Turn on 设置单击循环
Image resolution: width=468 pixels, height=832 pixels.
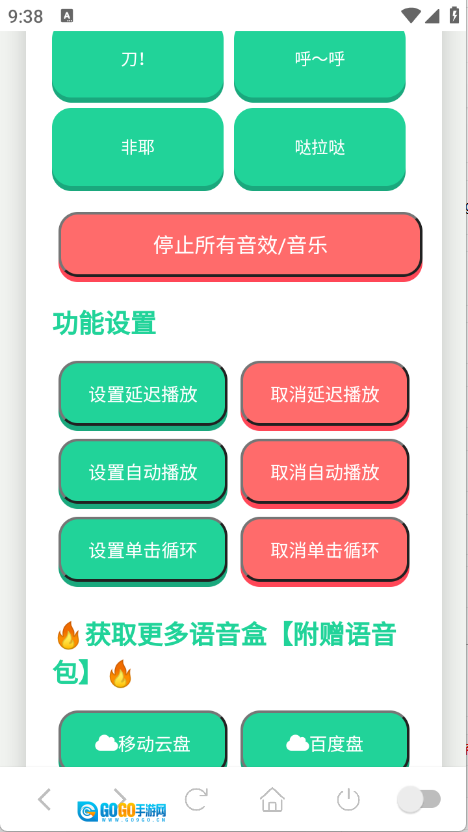click(143, 551)
